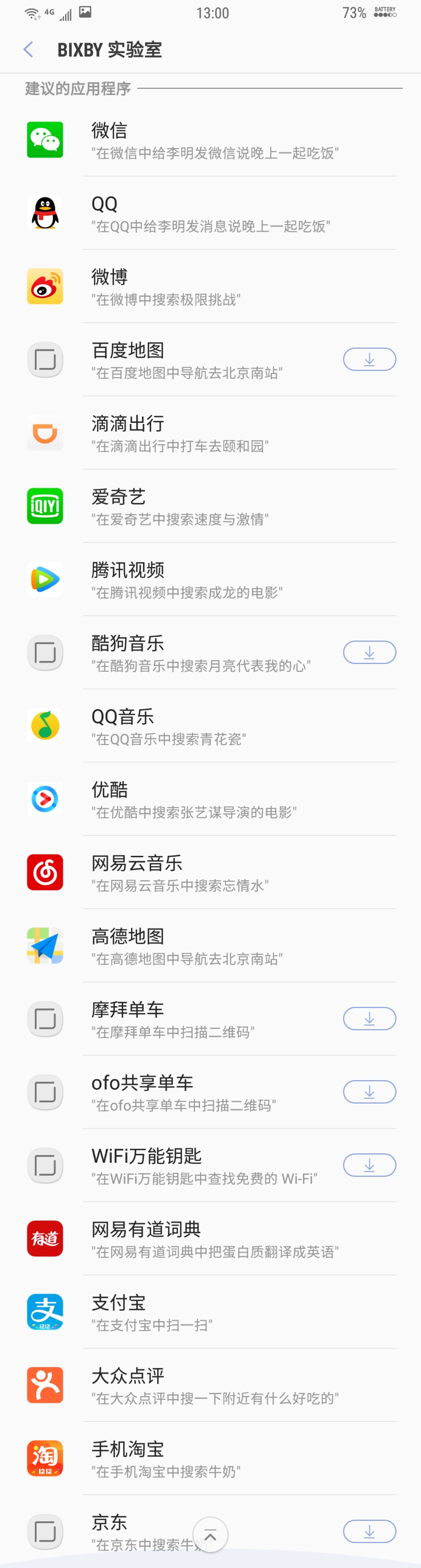This screenshot has height=1568, width=421.
Task: Download 百度地图 app
Action: coord(369,360)
